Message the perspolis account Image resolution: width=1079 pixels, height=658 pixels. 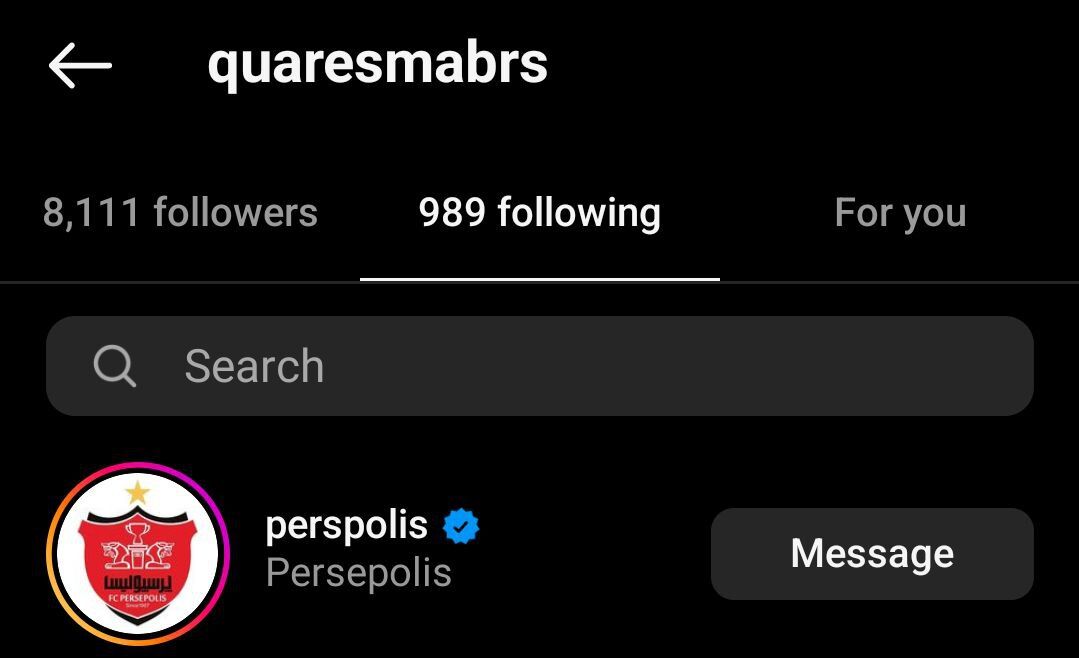(x=871, y=553)
